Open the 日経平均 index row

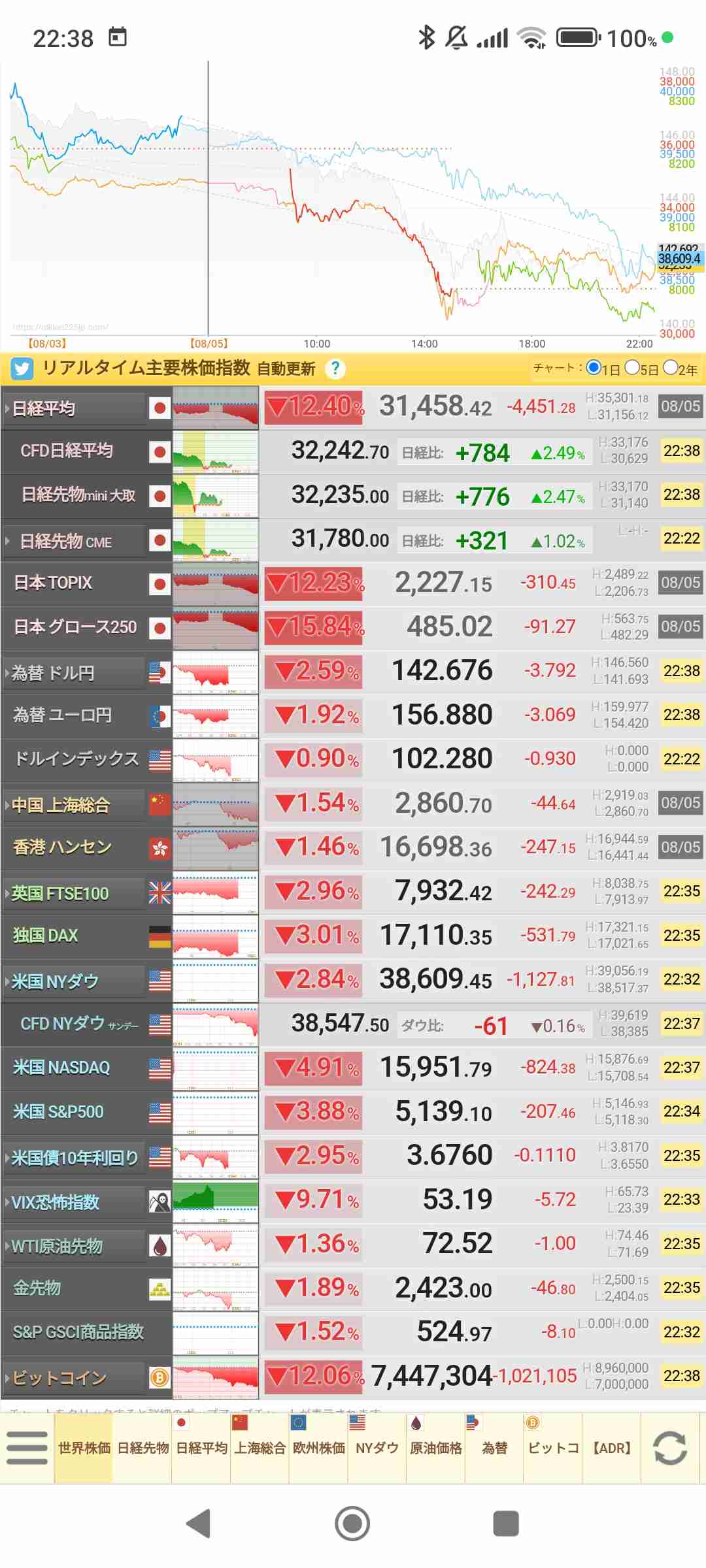tap(353, 408)
